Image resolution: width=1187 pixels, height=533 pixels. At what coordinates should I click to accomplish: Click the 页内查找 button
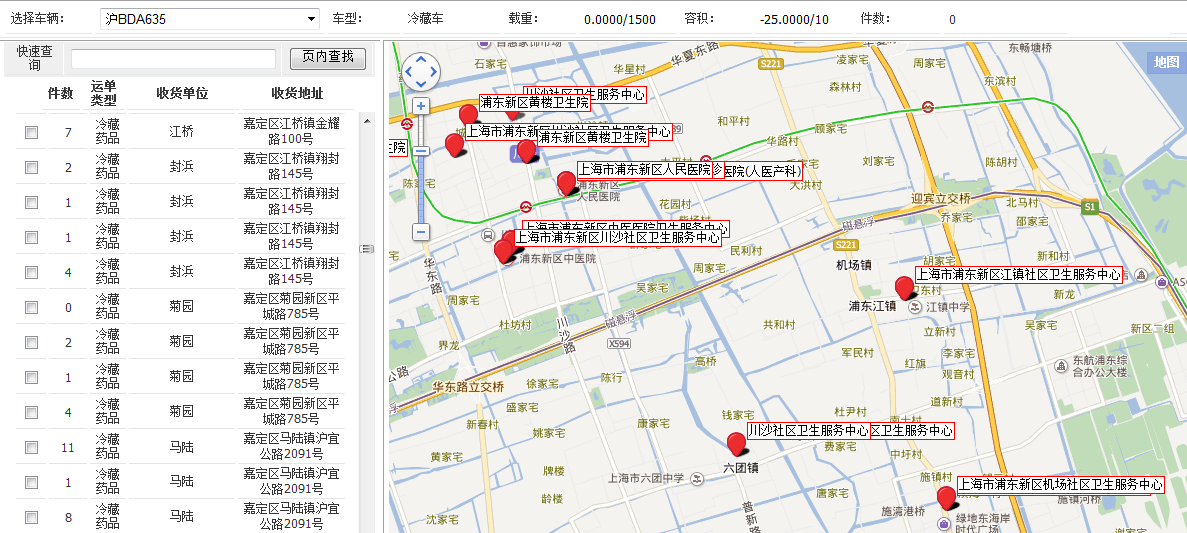pyautogui.click(x=328, y=58)
